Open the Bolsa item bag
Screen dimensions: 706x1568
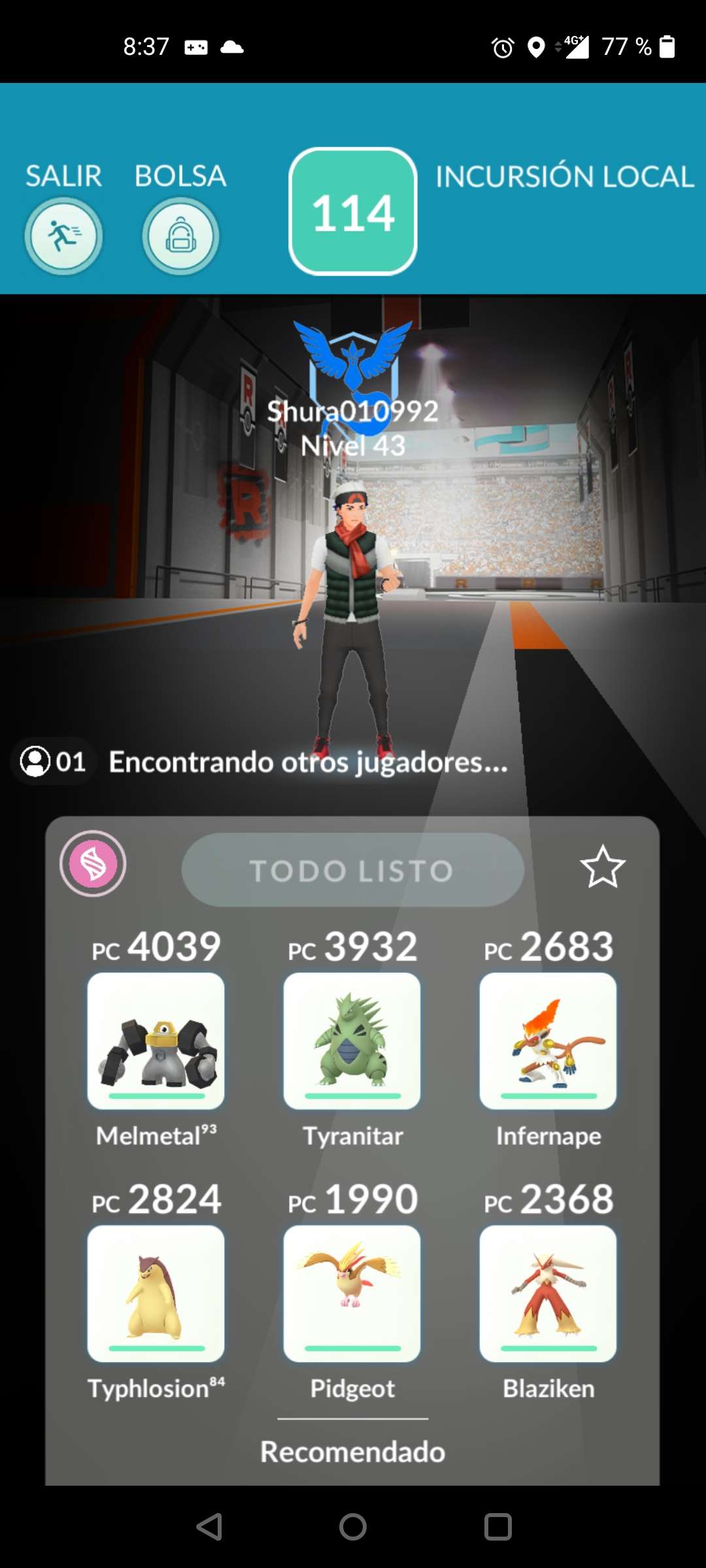[180, 236]
